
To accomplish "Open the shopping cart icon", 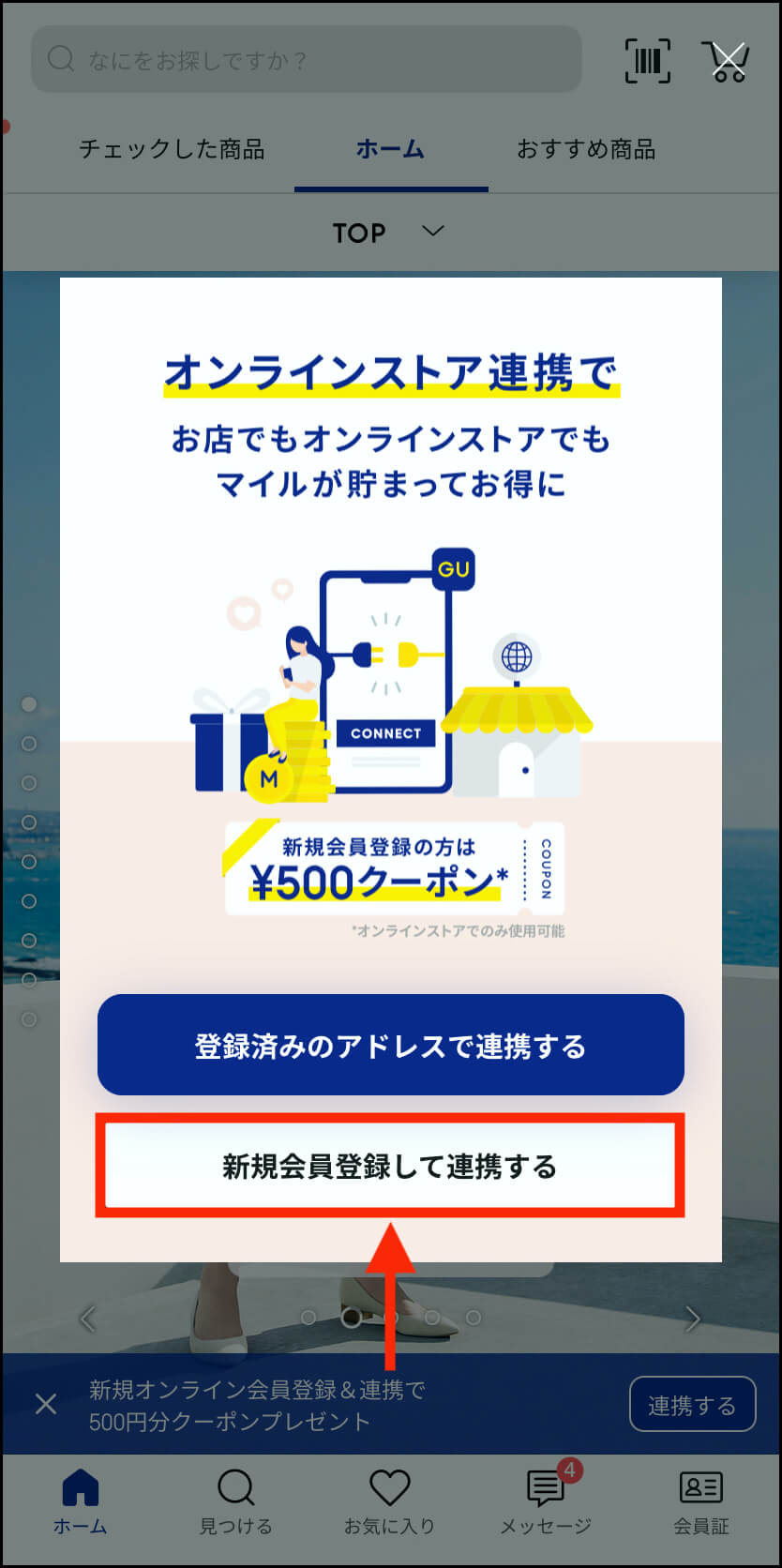I will coord(726,61).
